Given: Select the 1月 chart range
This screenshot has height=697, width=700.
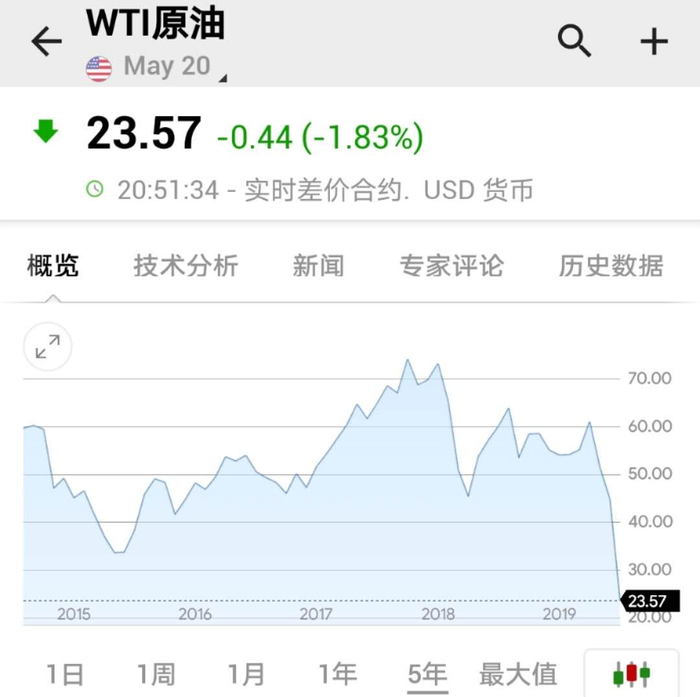Looking at the screenshot, I should pyautogui.click(x=247, y=674).
